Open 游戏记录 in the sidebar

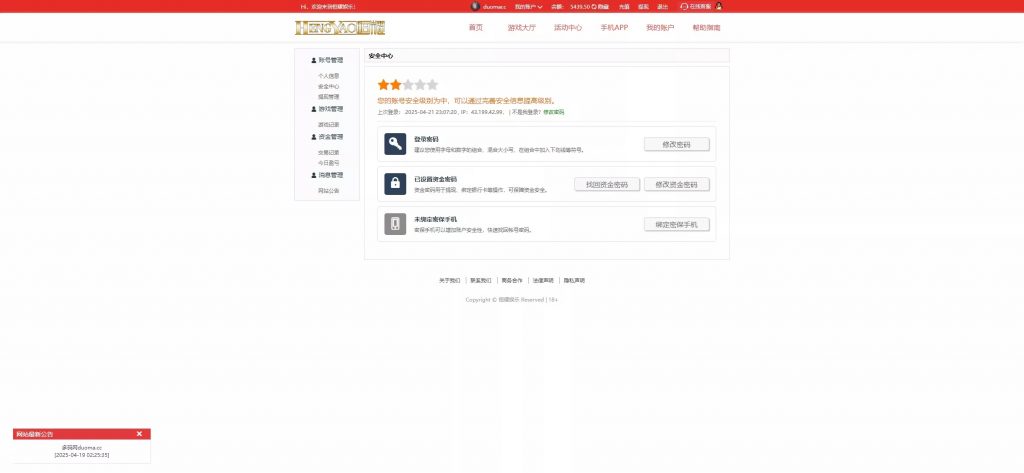click(x=328, y=124)
